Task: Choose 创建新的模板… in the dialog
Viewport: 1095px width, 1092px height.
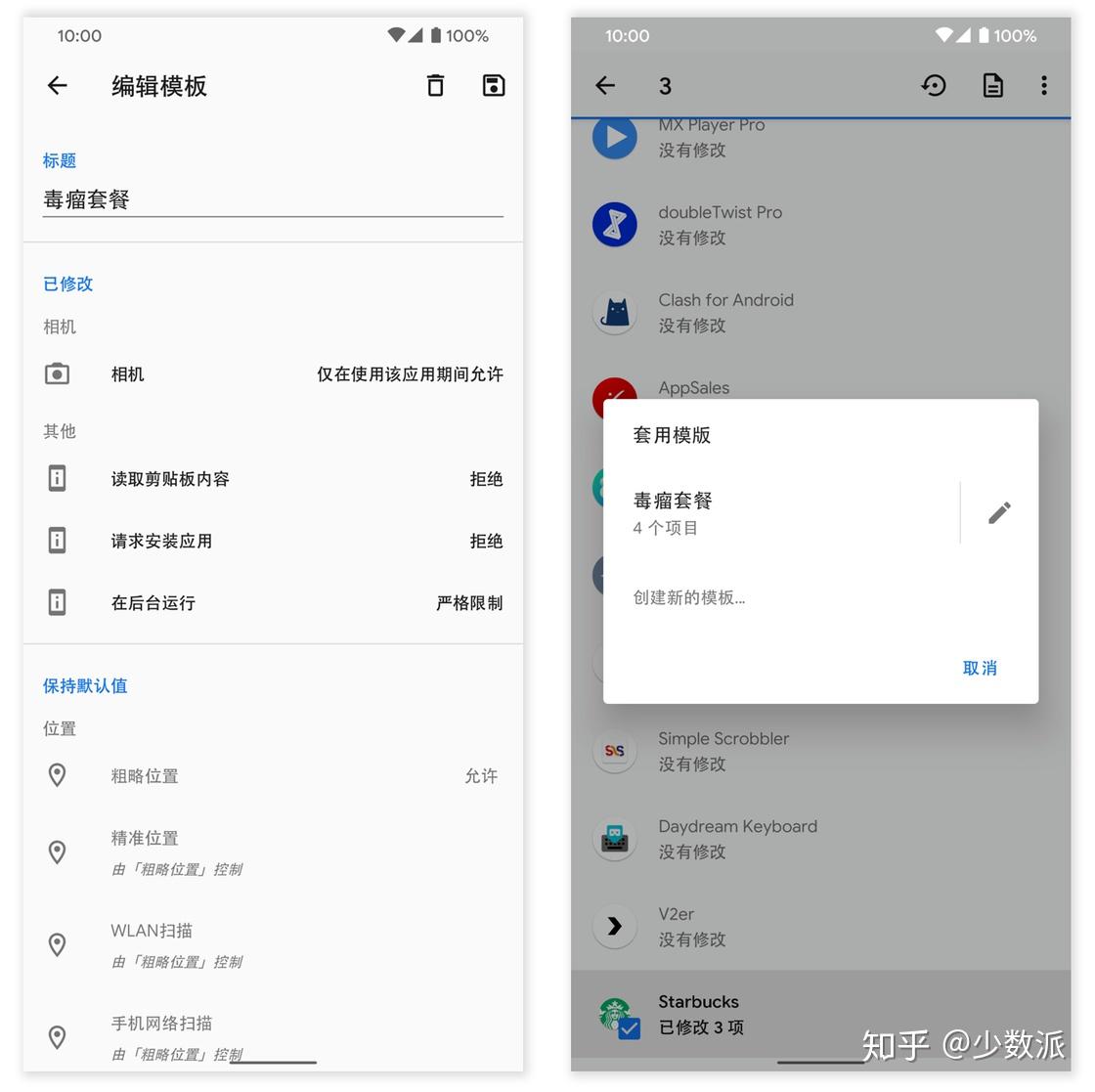Action: coord(689,597)
